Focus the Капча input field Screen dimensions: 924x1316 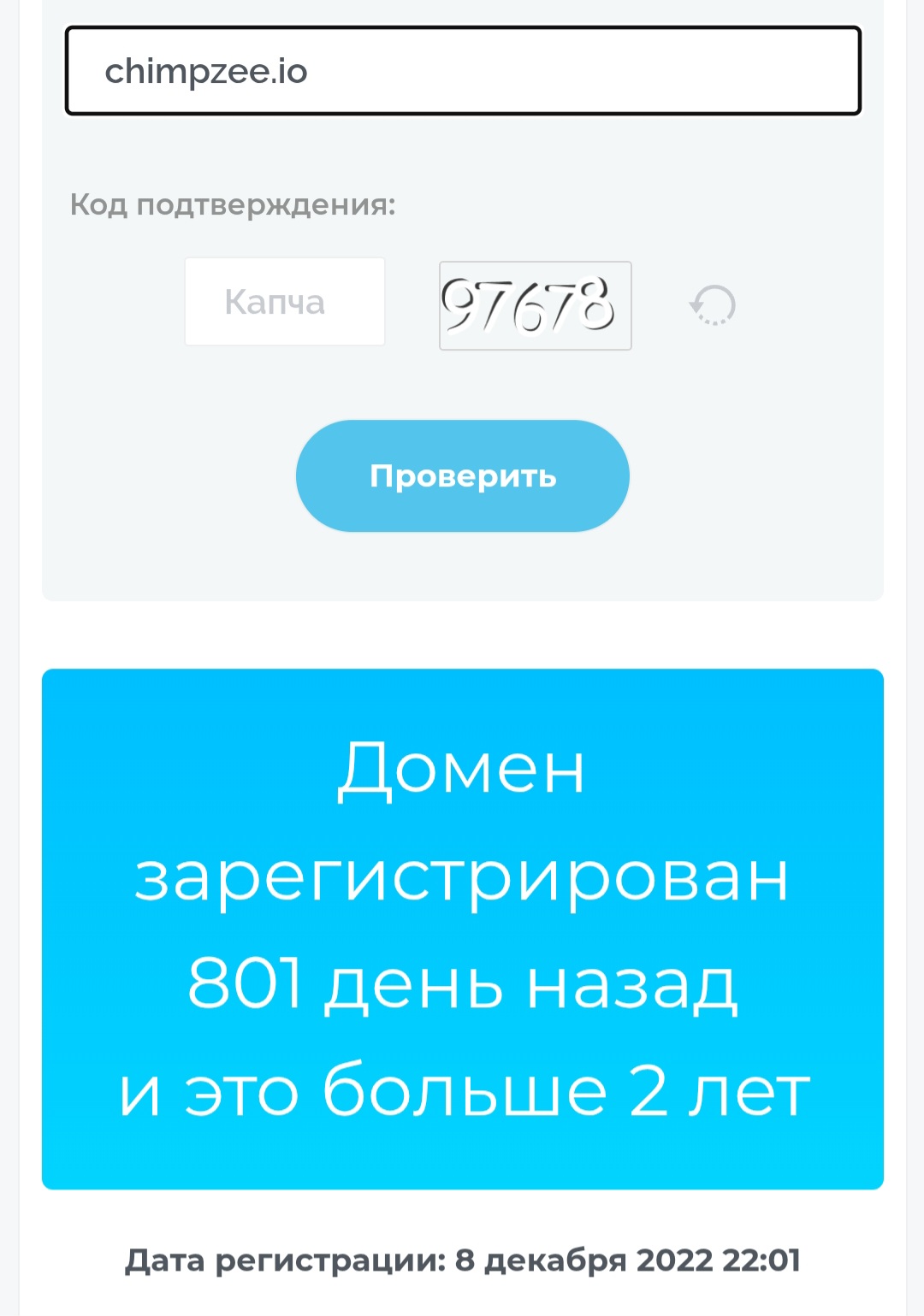(x=284, y=302)
